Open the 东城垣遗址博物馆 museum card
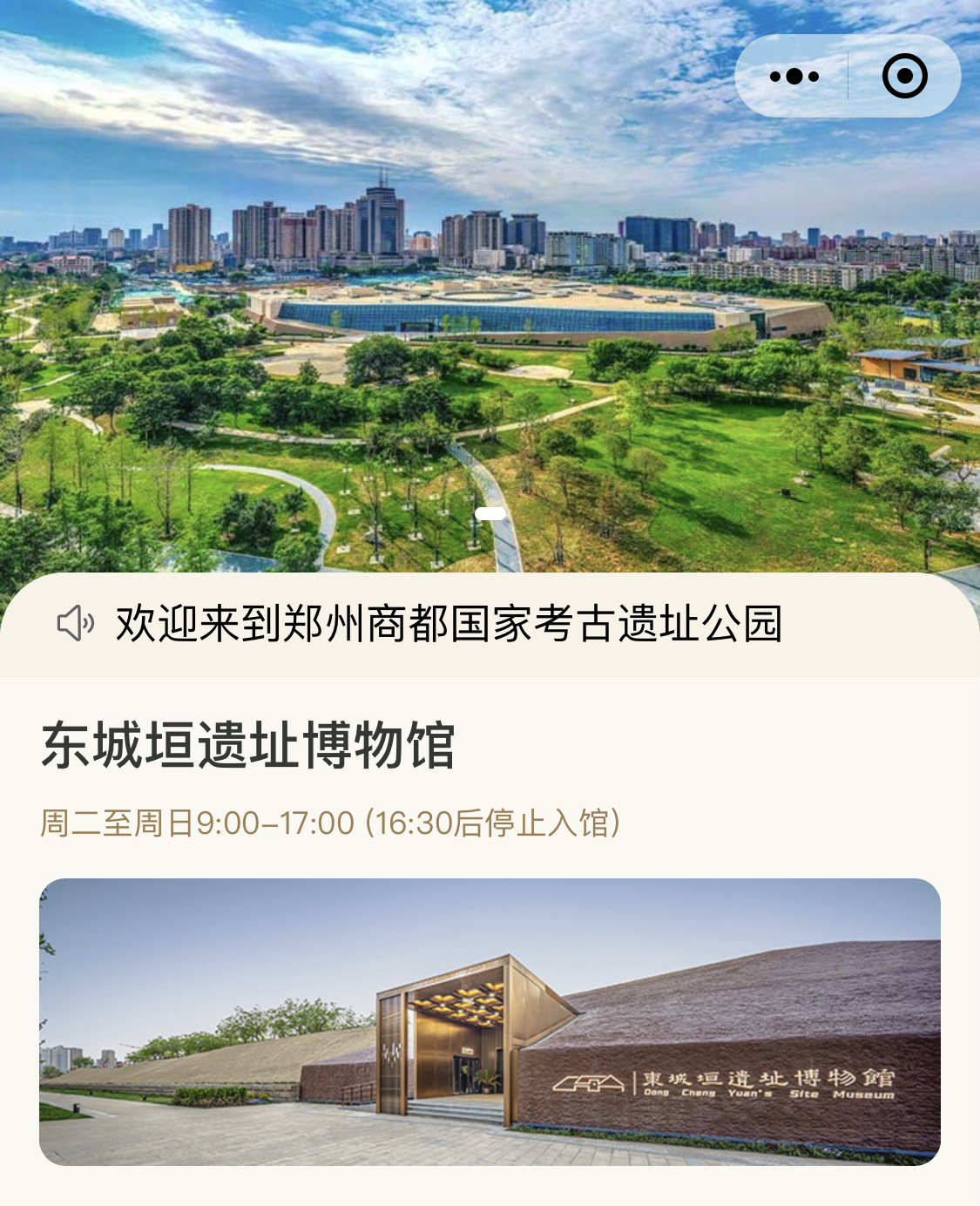 (490, 1021)
